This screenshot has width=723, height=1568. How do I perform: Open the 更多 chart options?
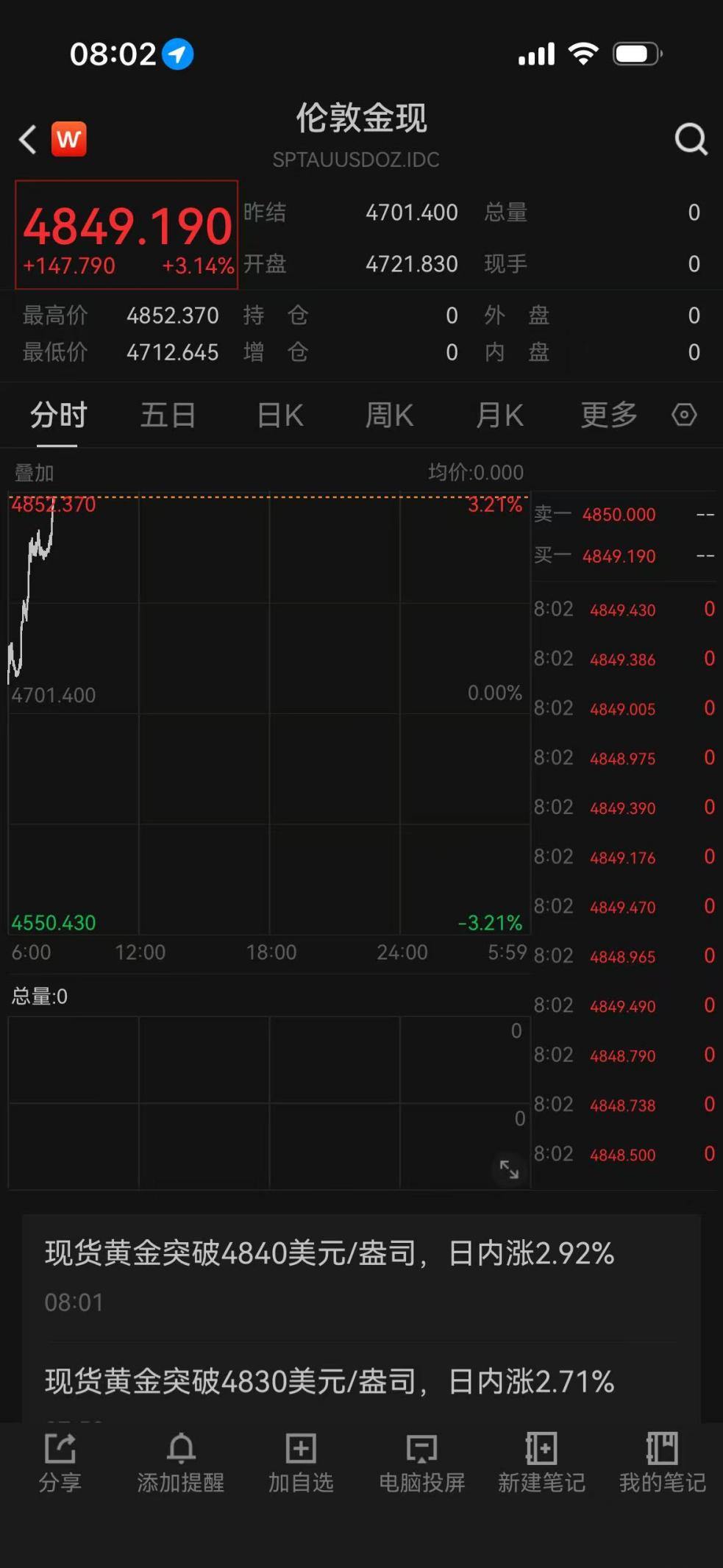(608, 415)
